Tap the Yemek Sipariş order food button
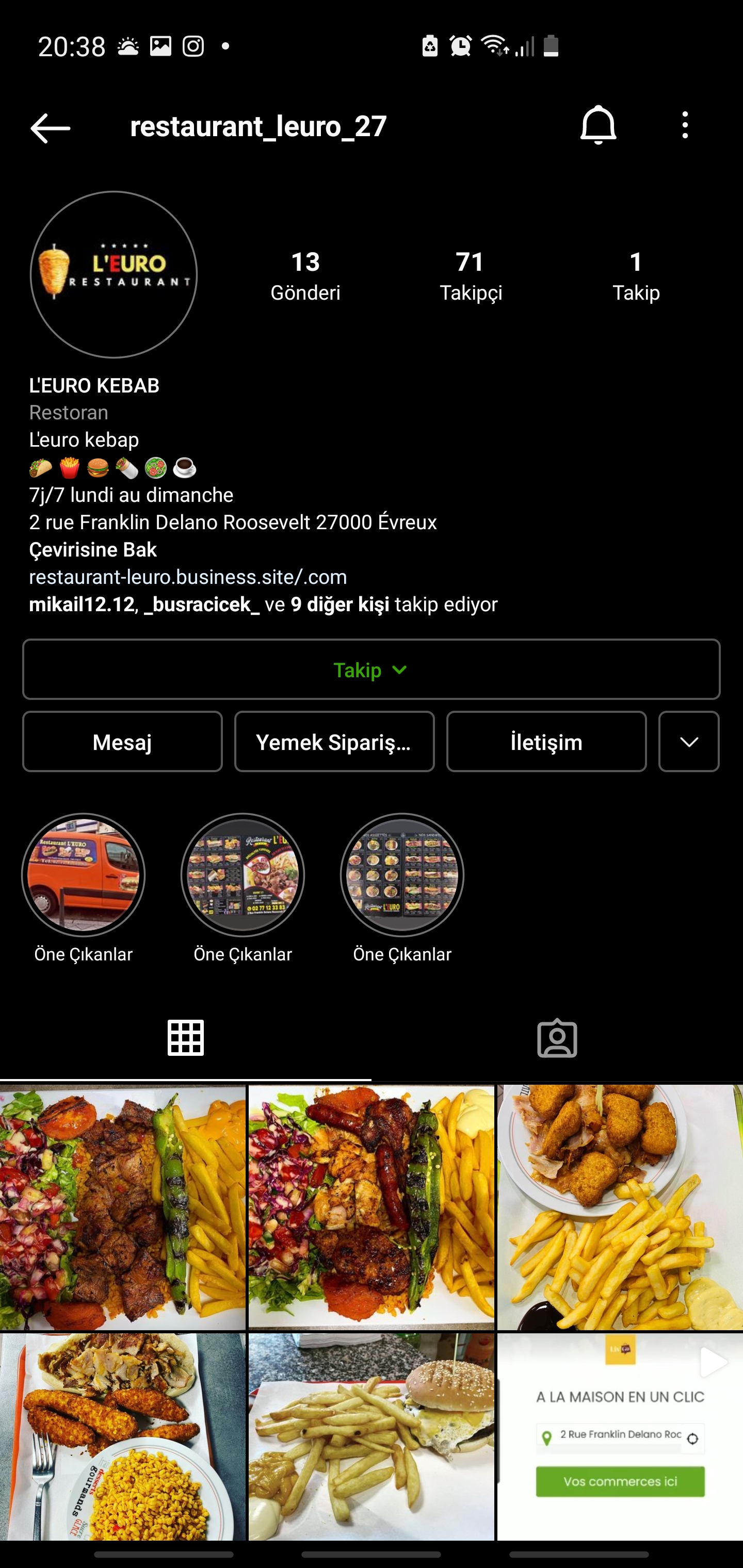The width and height of the screenshot is (743, 1568). (x=334, y=742)
